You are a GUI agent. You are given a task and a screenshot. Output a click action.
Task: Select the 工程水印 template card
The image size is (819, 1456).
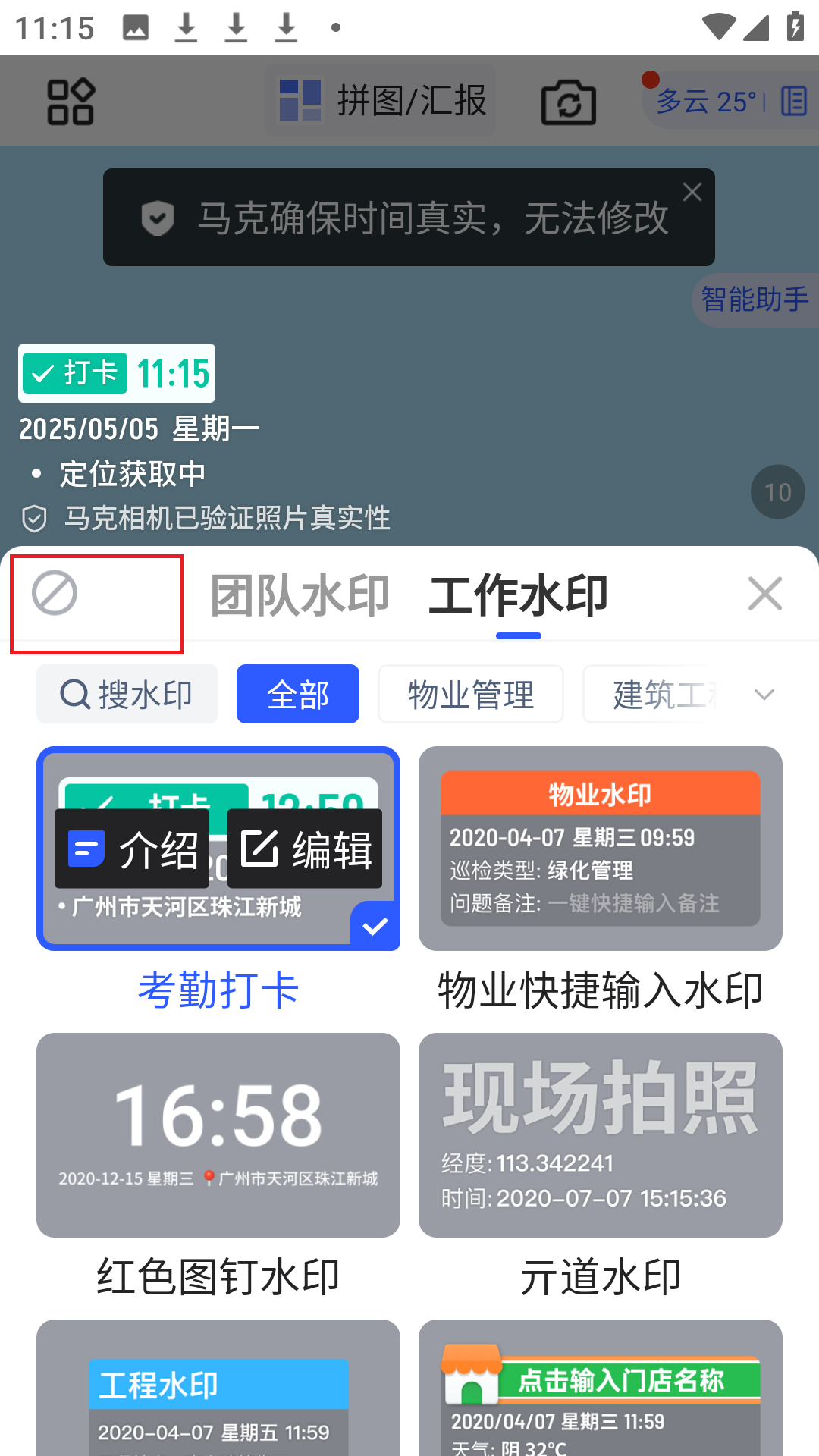[x=218, y=1388]
